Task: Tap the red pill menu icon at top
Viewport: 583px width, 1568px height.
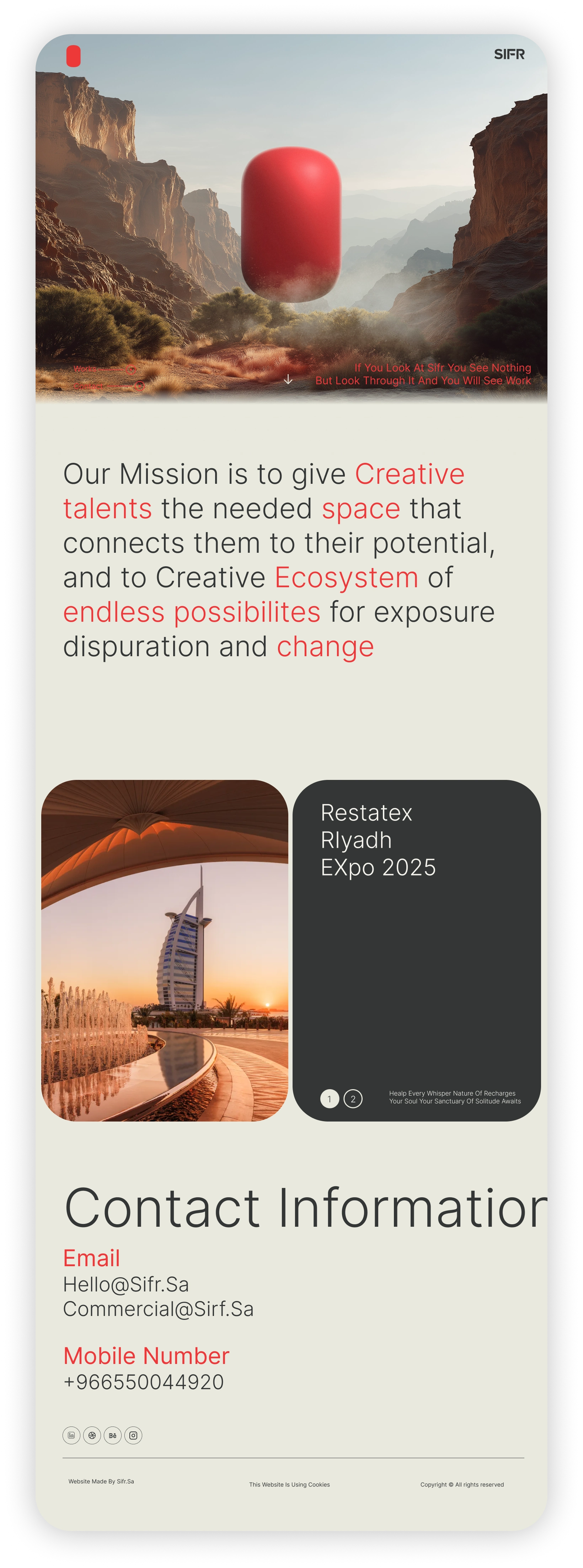Action: coord(73,56)
